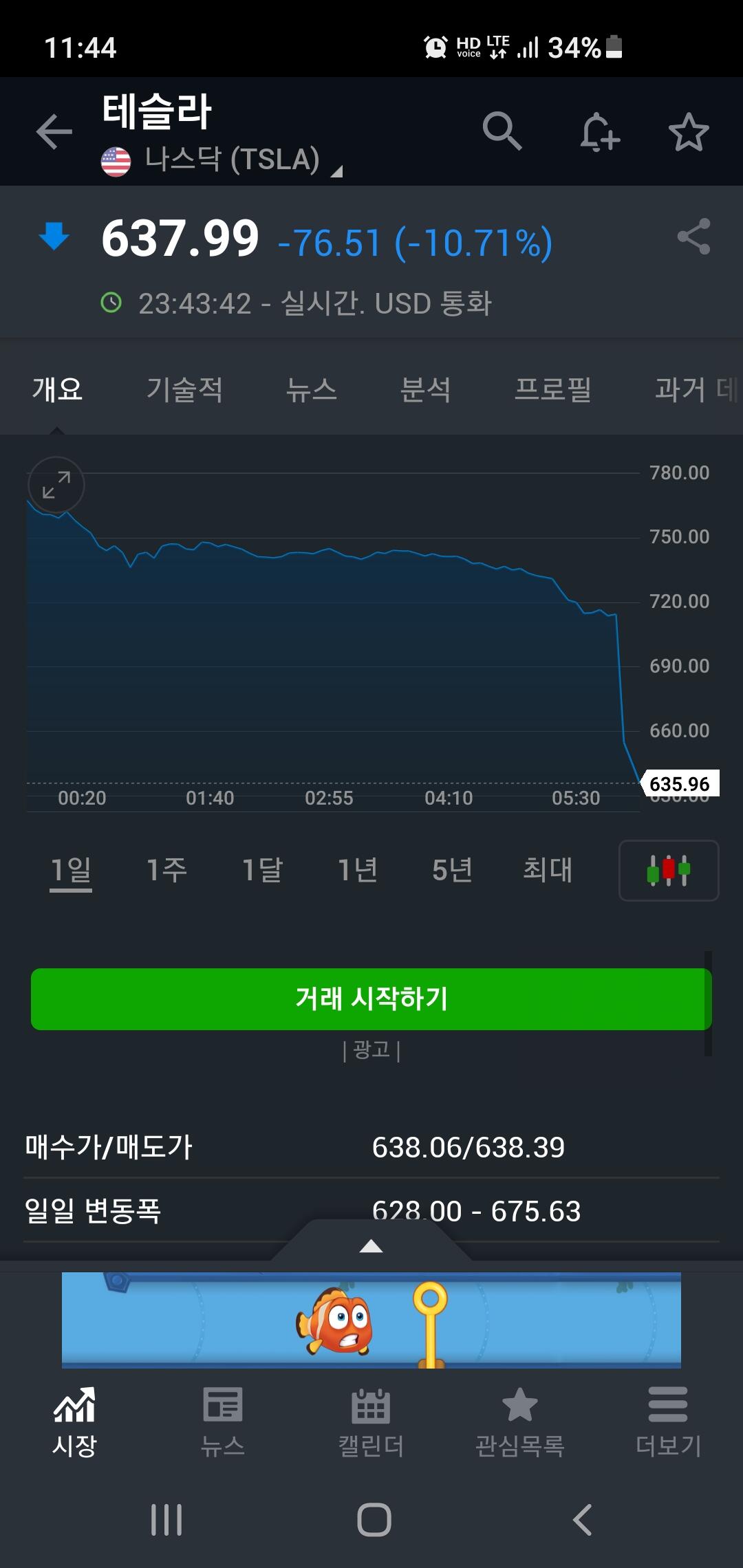
Task: Select the 1주 chart range
Action: pos(166,870)
